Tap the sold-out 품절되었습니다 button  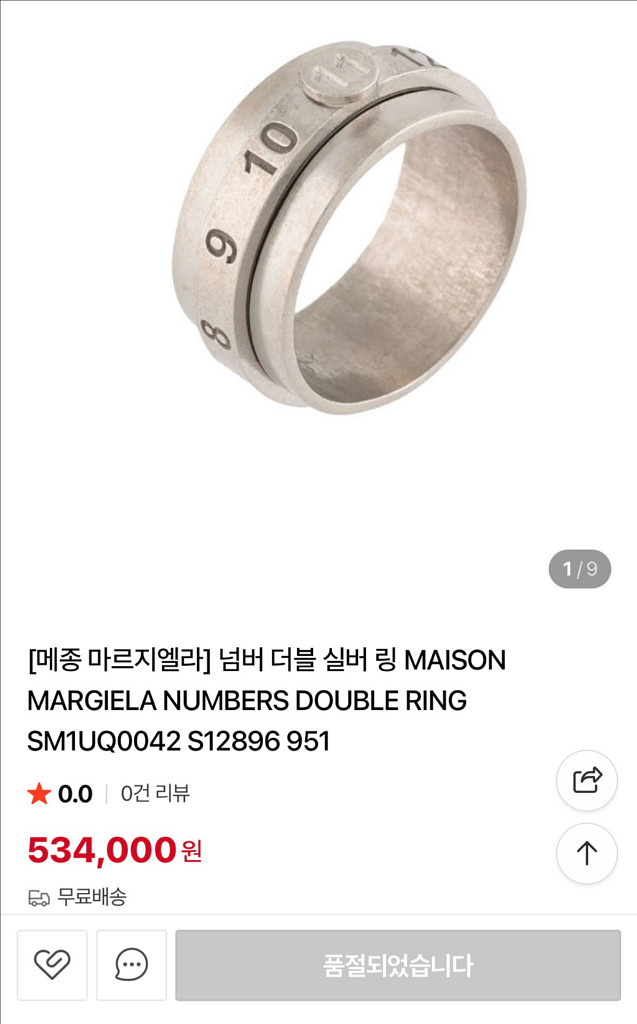point(398,965)
